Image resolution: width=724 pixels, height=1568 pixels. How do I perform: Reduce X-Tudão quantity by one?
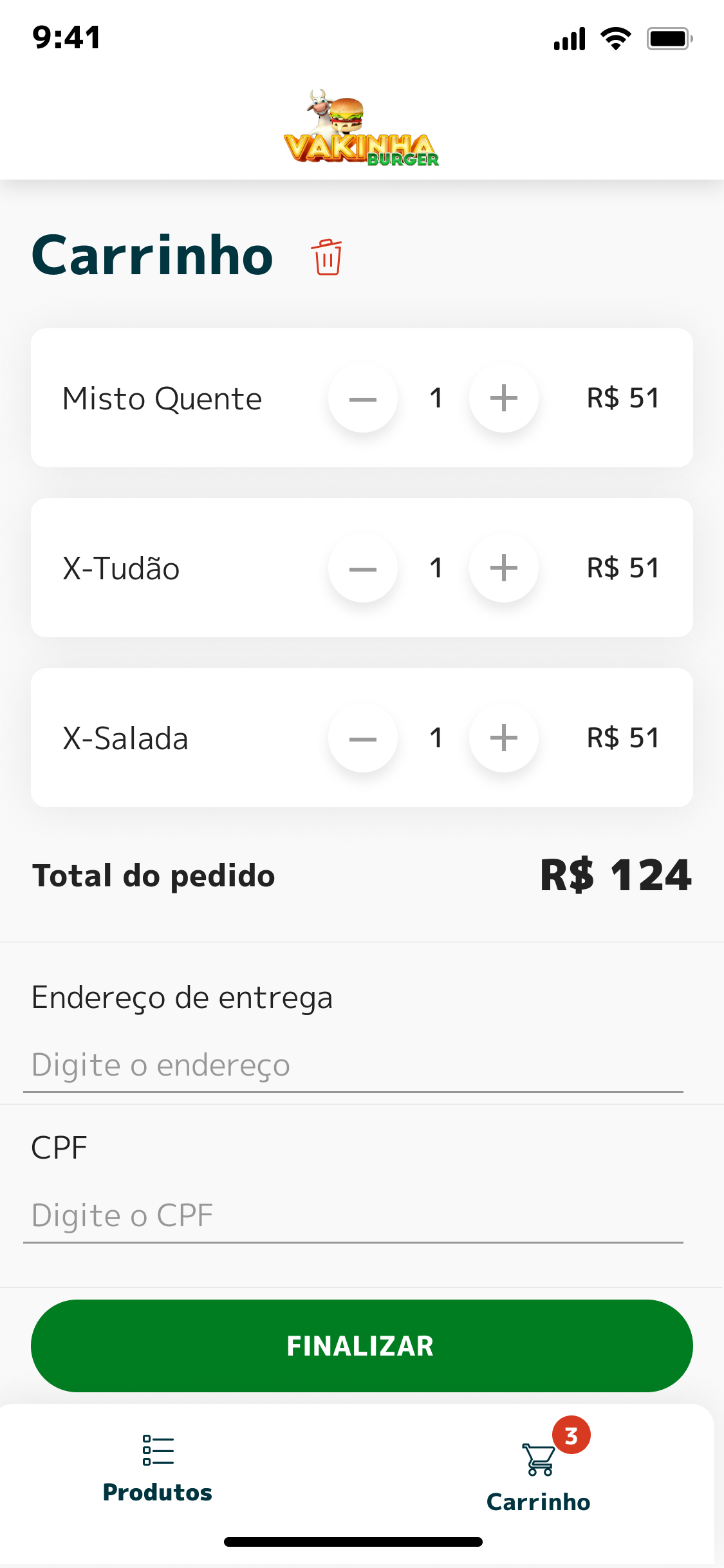pyautogui.click(x=362, y=568)
